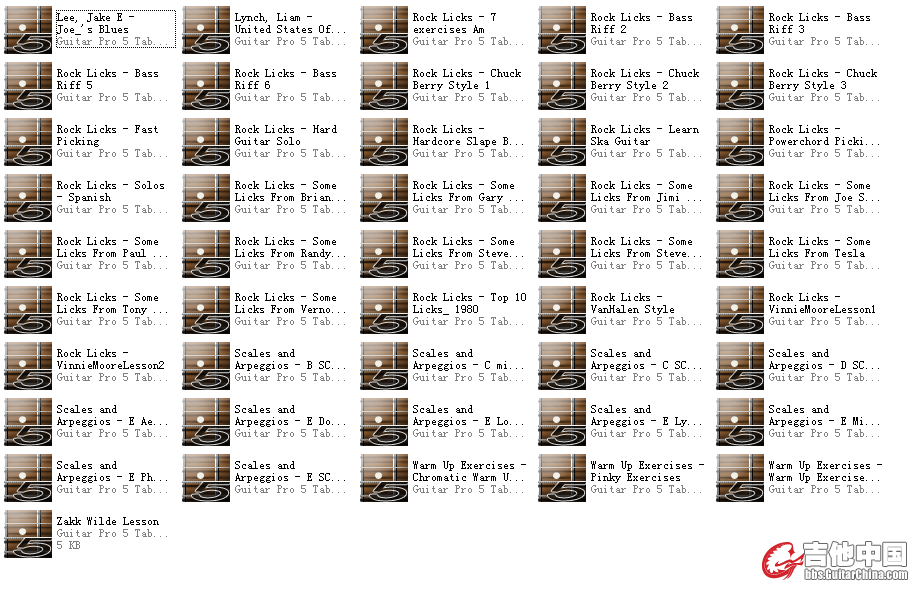Open Some Licks From Tesla file
Viewport: 915px width, 590px height.
(x=740, y=254)
